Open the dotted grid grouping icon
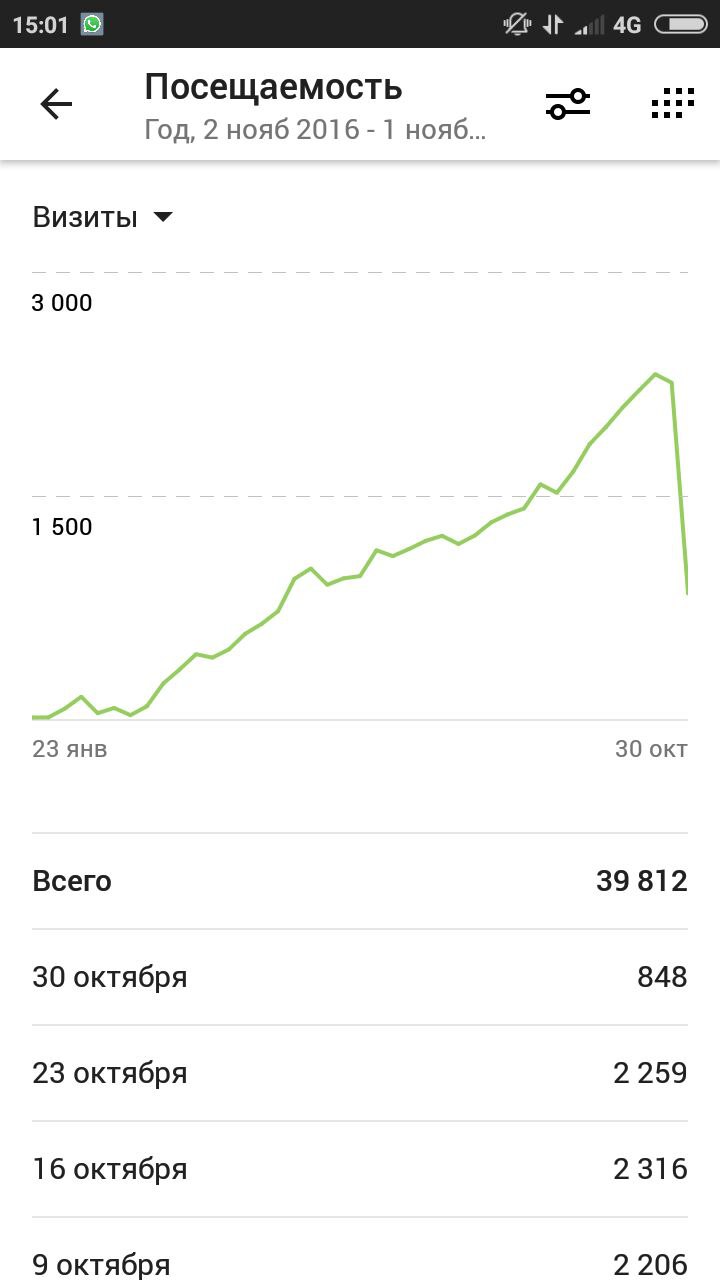The width and height of the screenshot is (720, 1280). (x=672, y=104)
